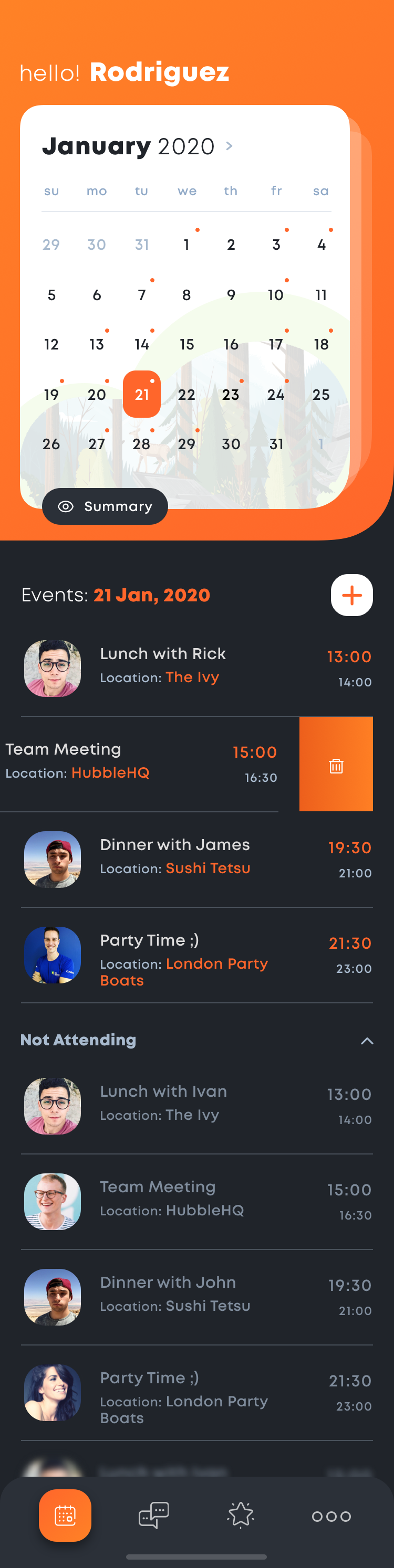Go to the next month in the calendar
The image size is (394, 1568).
tap(230, 146)
